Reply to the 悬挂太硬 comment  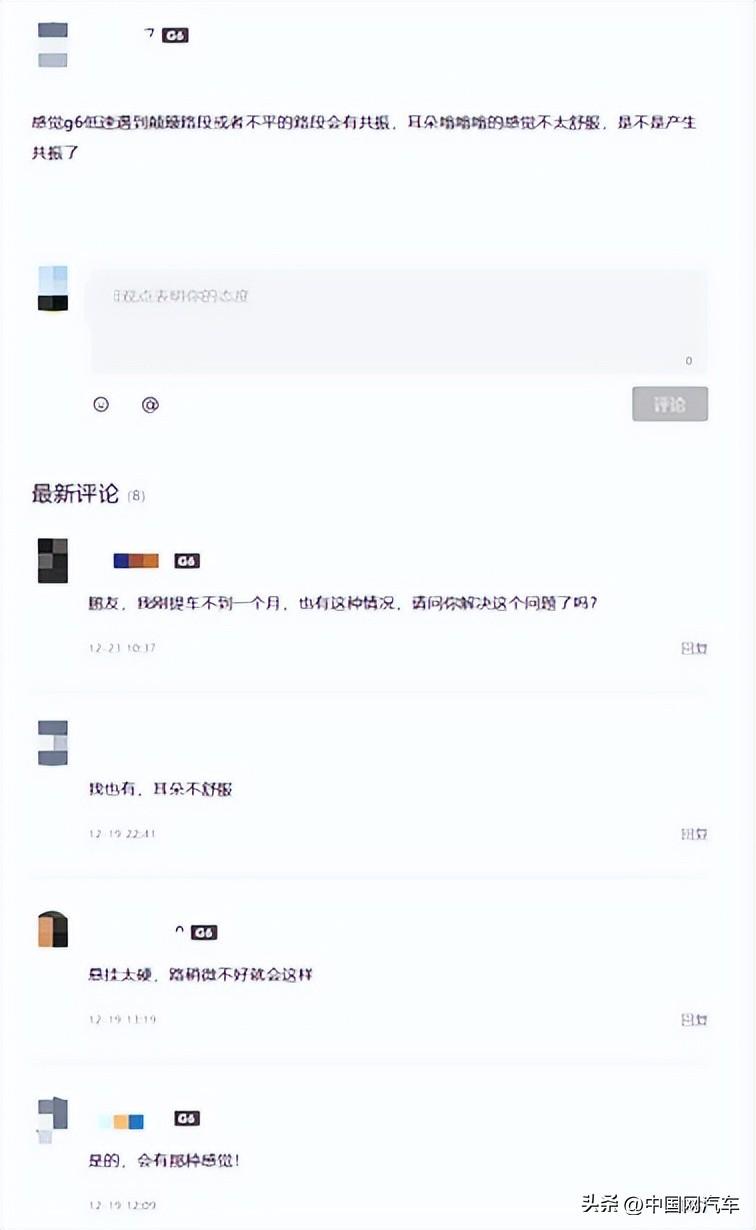click(x=693, y=1020)
